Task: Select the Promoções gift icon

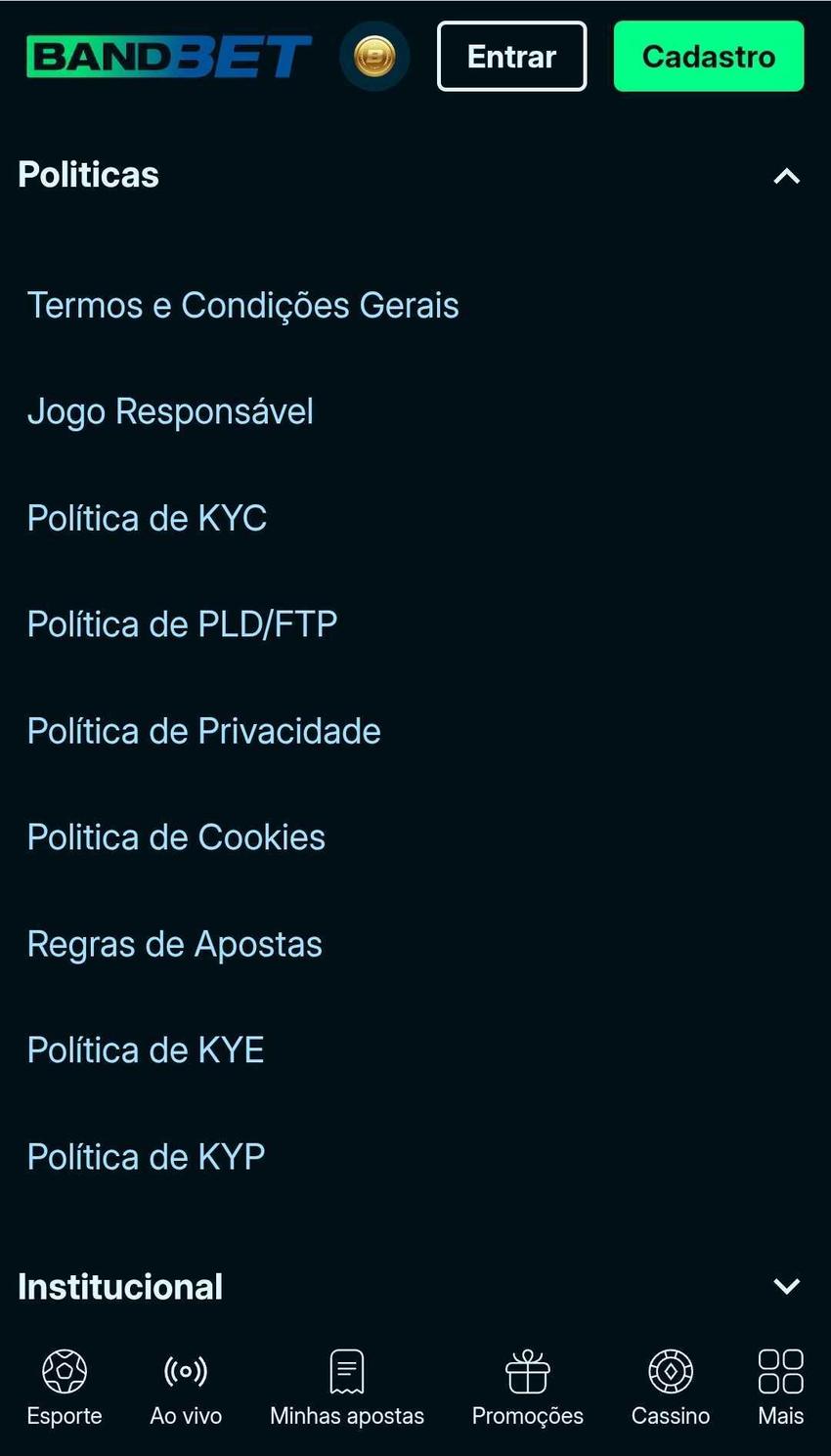Action: [x=527, y=1371]
